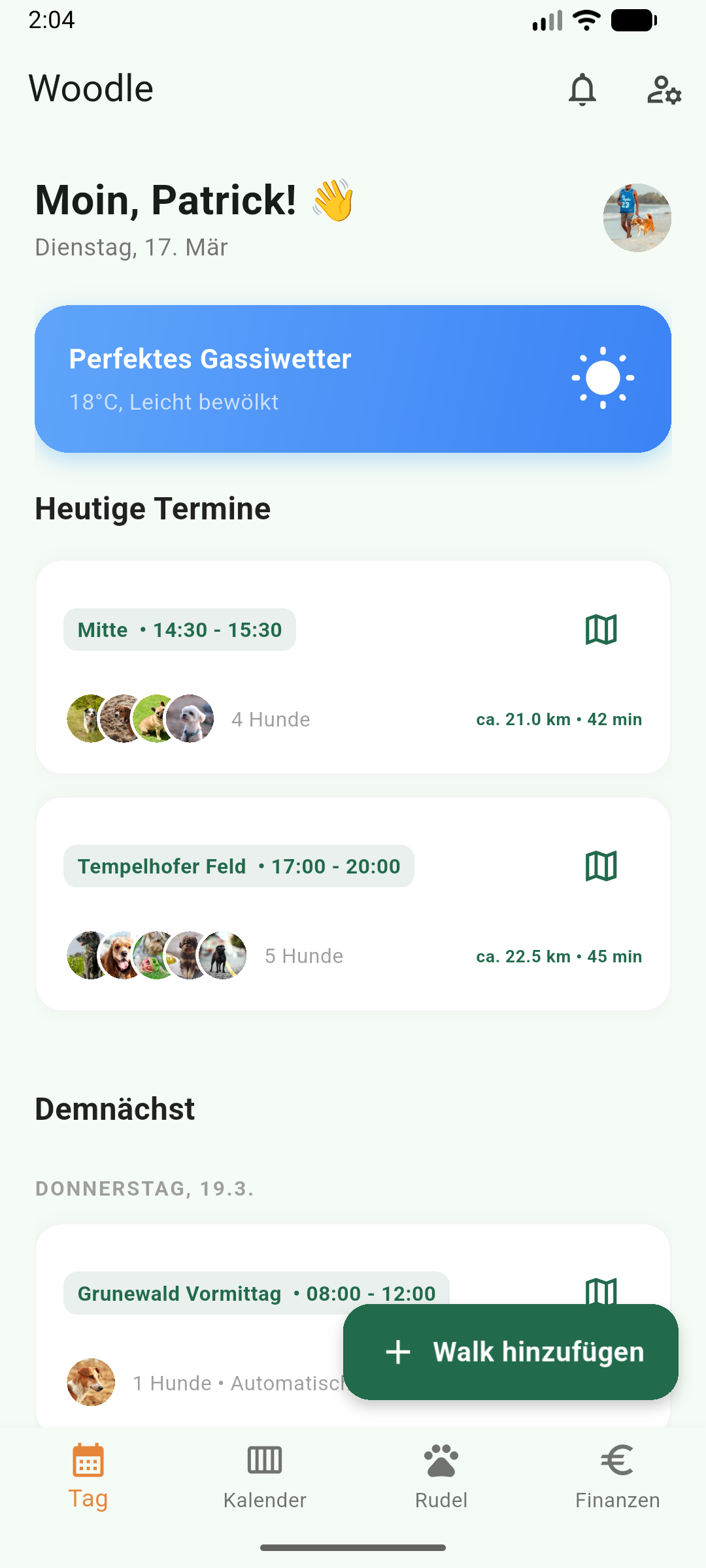This screenshot has height=1568, width=706.
Task: Open the Perfektes Gassiwetter weather card
Action: click(x=353, y=379)
